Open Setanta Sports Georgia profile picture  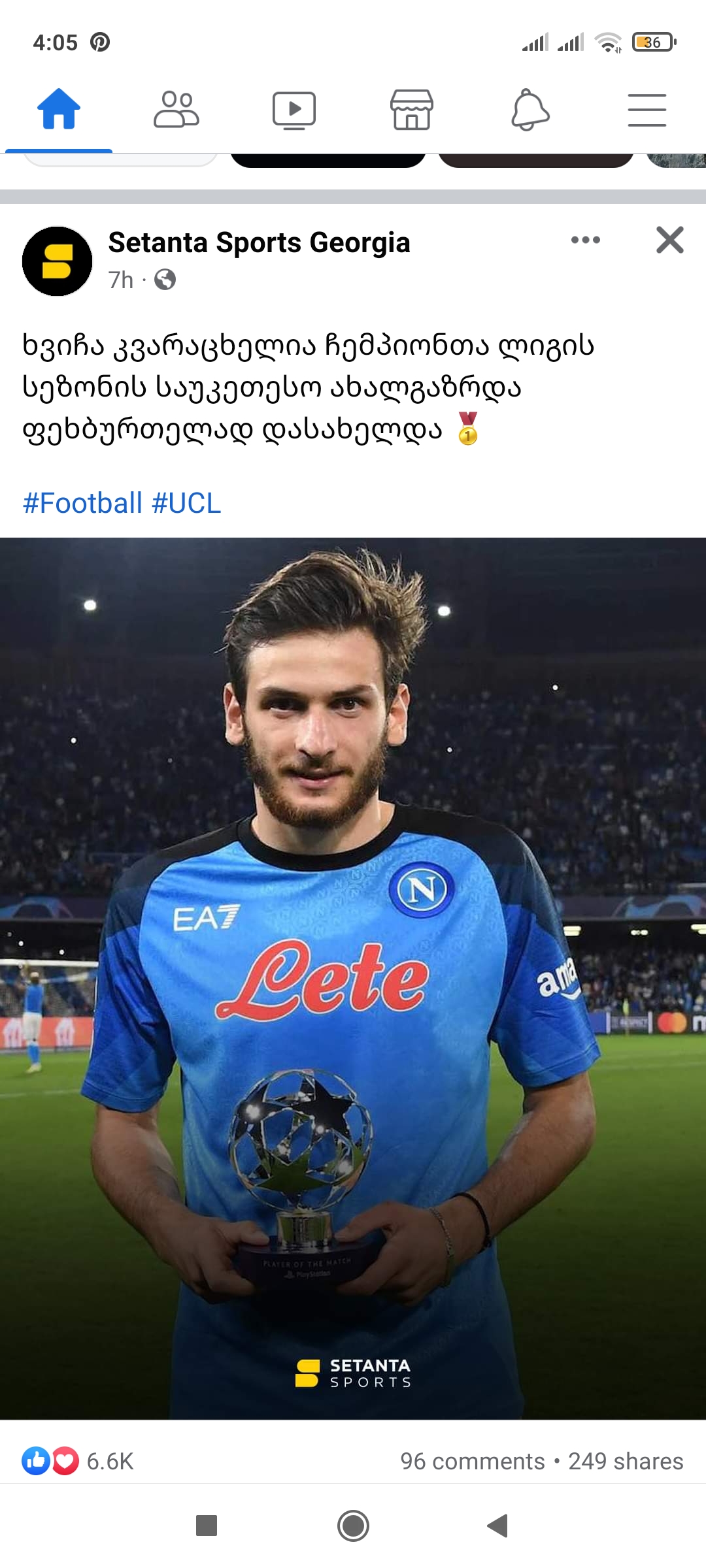pyautogui.click(x=58, y=261)
